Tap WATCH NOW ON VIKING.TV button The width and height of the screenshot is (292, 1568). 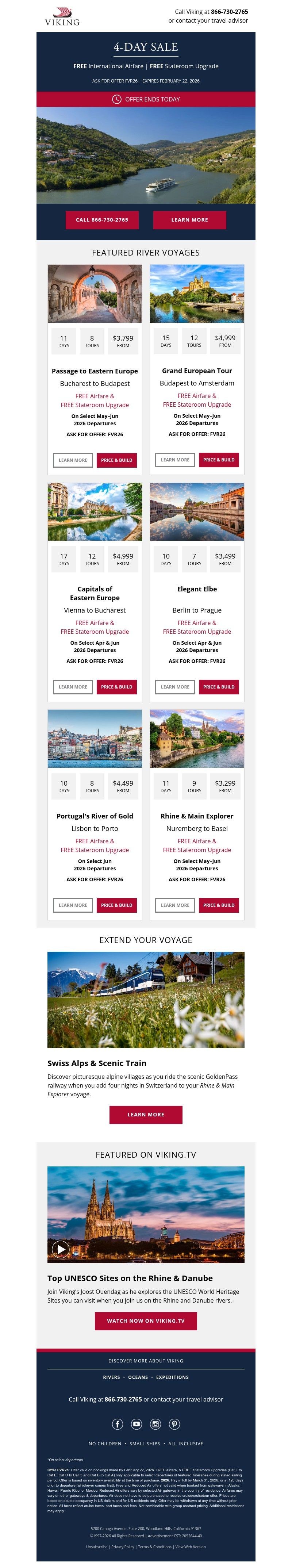(145, 1320)
